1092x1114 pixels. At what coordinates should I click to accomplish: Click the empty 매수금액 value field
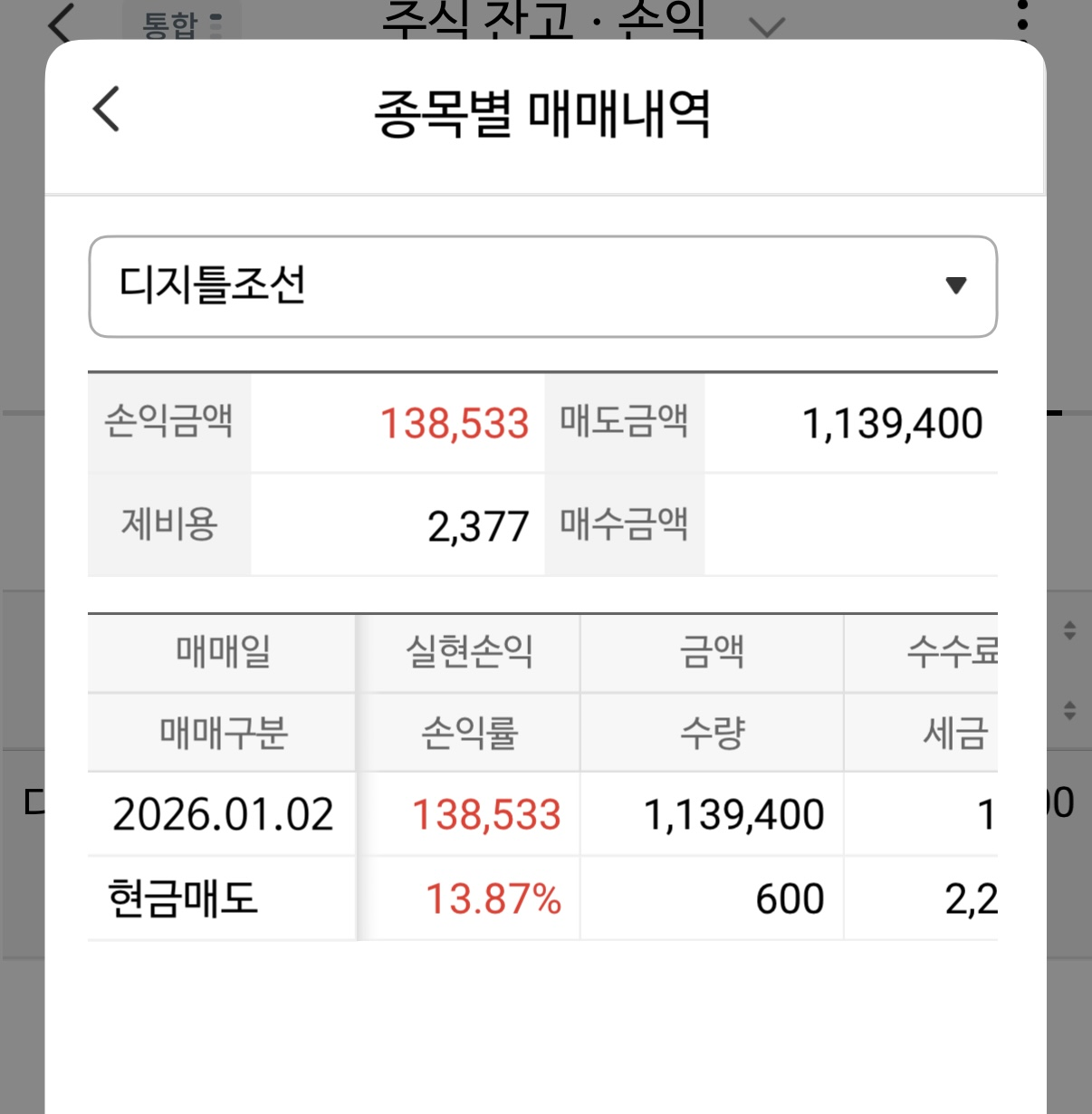click(x=851, y=523)
